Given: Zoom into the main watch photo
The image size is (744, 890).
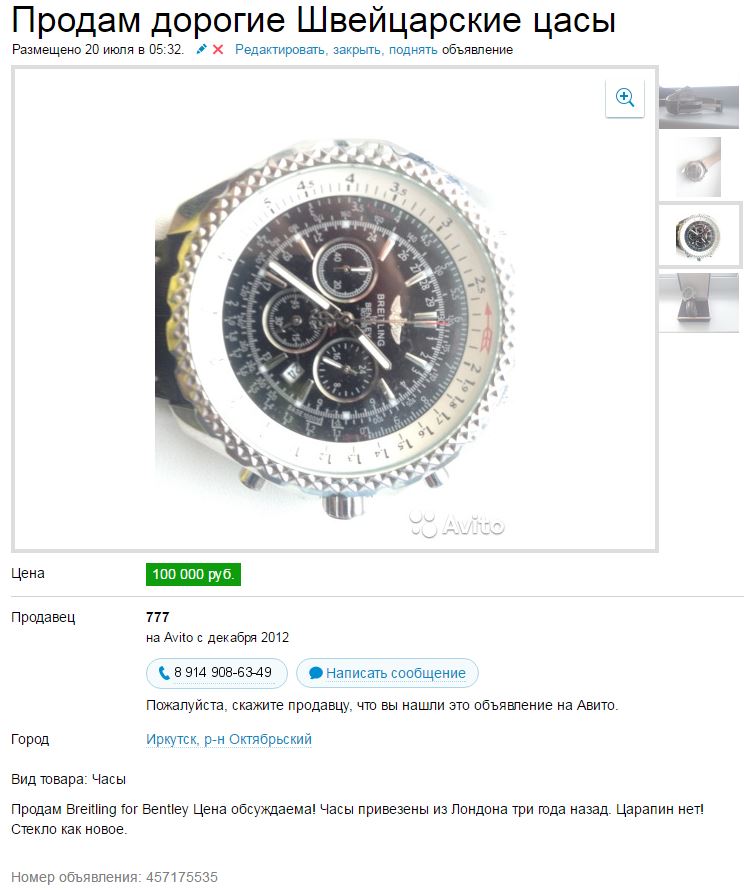Looking at the screenshot, I should [x=625, y=97].
